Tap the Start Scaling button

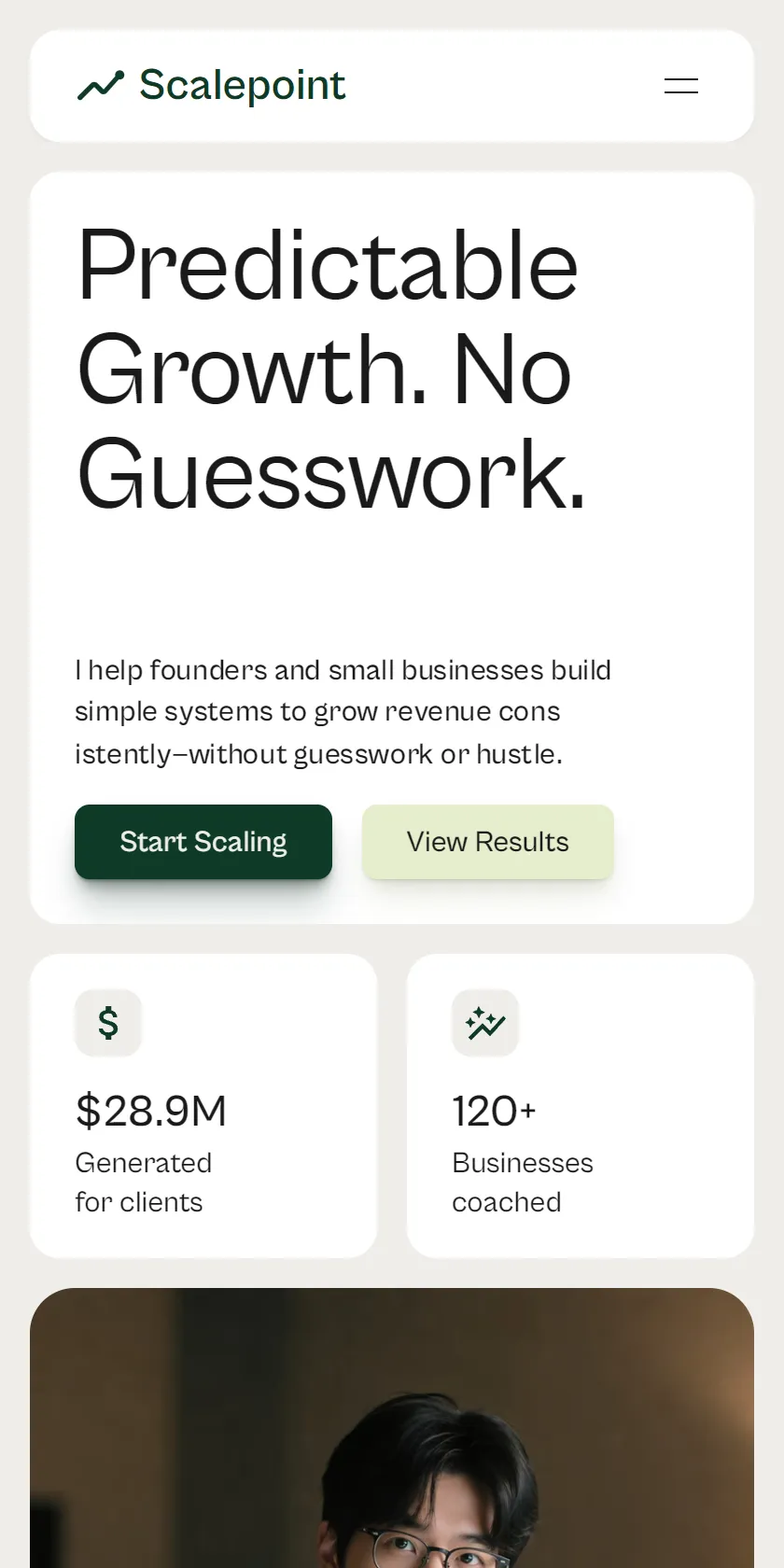(x=203, y=842)
